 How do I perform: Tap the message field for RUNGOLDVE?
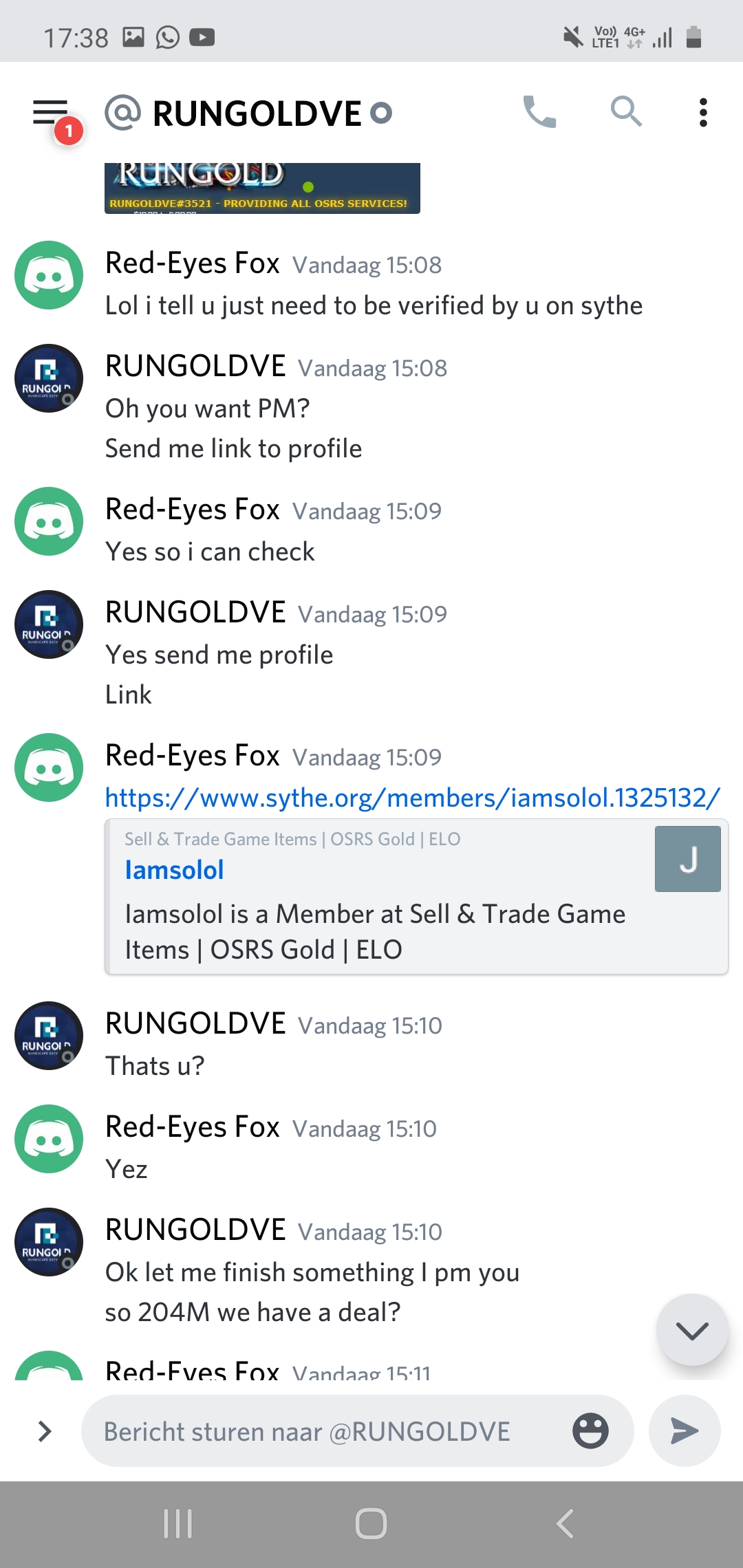click(x=323, y=1432)
